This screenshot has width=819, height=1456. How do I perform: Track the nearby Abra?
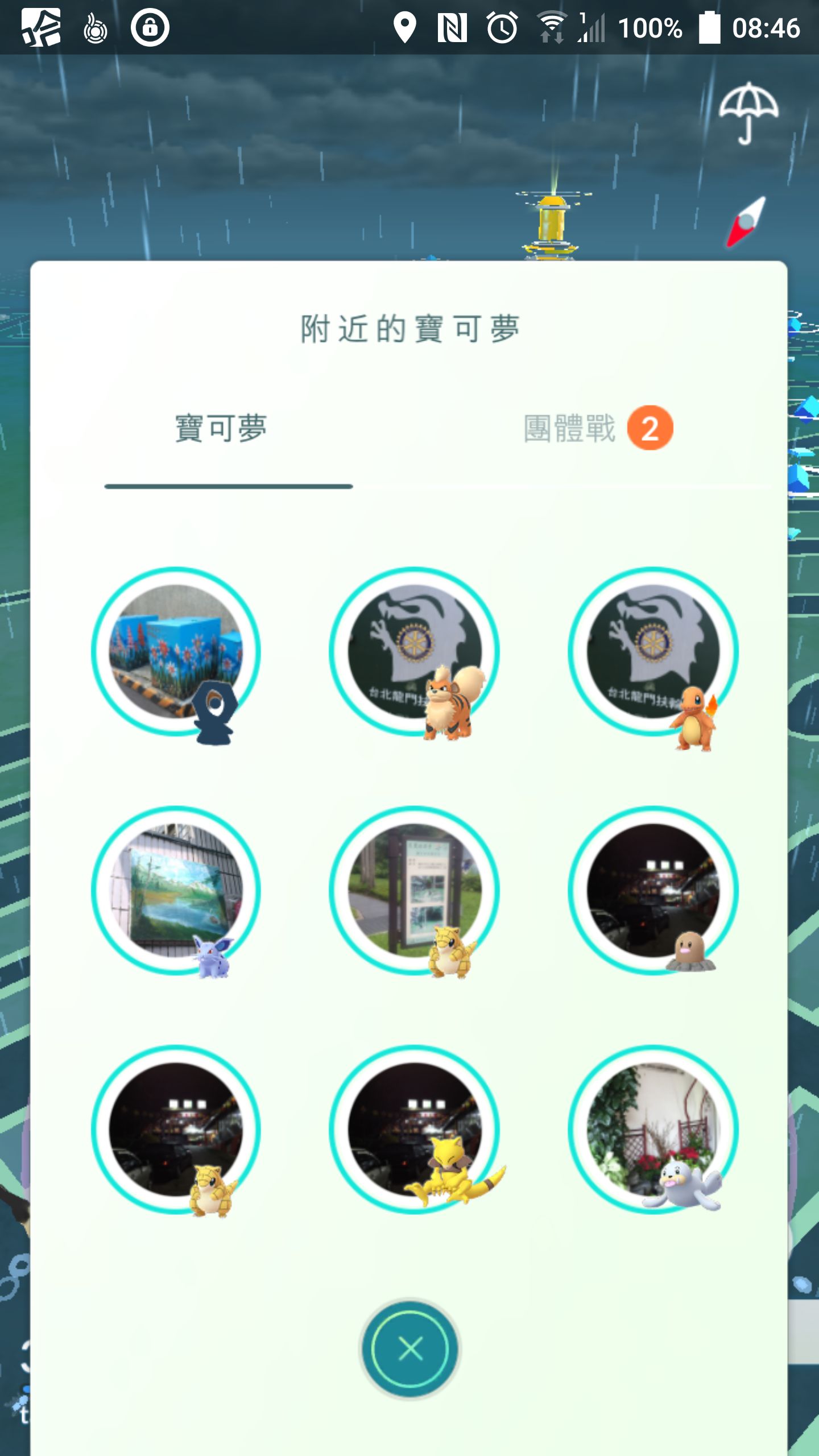[415, 1130]
